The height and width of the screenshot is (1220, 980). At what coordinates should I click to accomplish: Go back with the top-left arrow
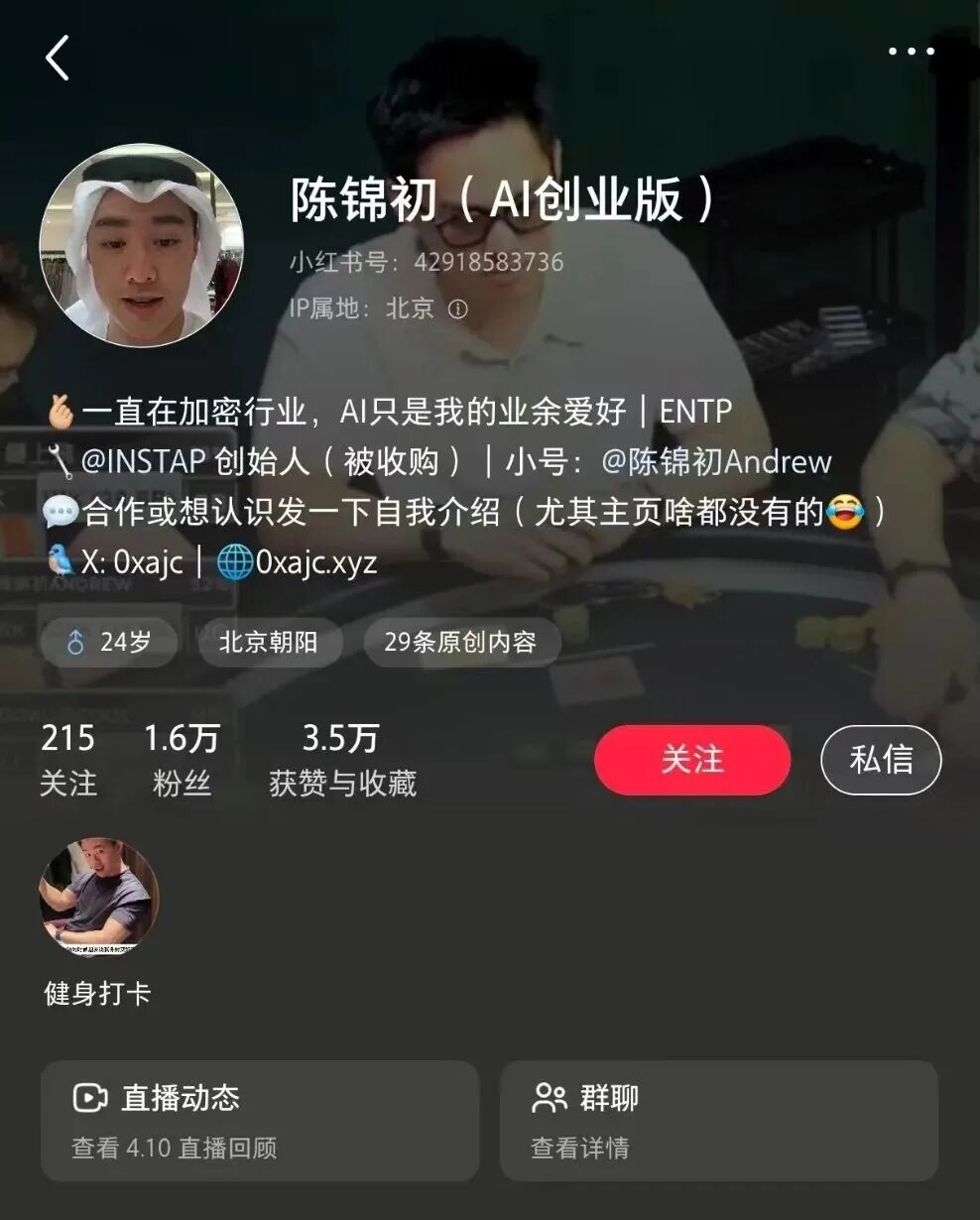point(58,58)
